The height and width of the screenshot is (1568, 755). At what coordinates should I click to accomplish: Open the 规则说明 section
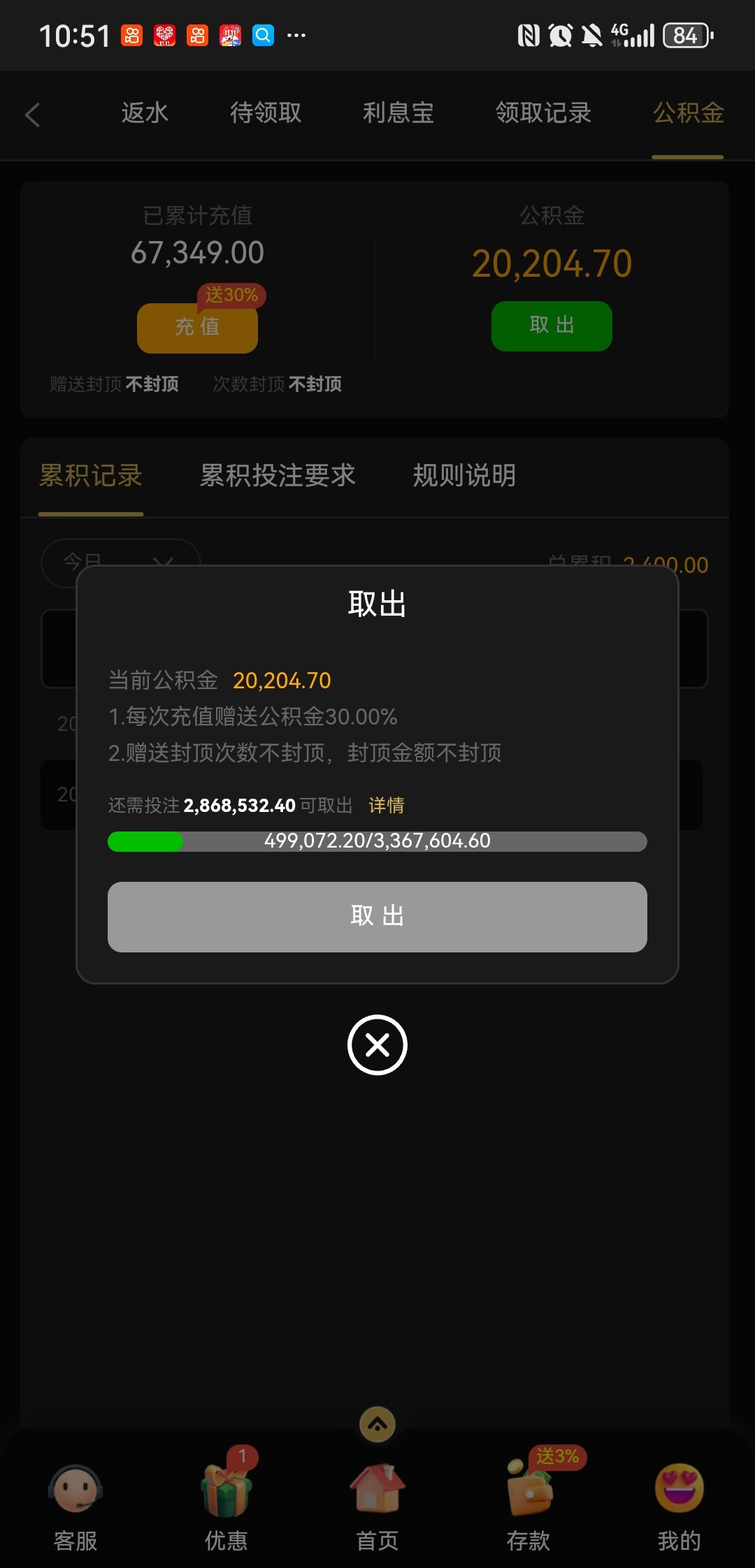(464, 477)
